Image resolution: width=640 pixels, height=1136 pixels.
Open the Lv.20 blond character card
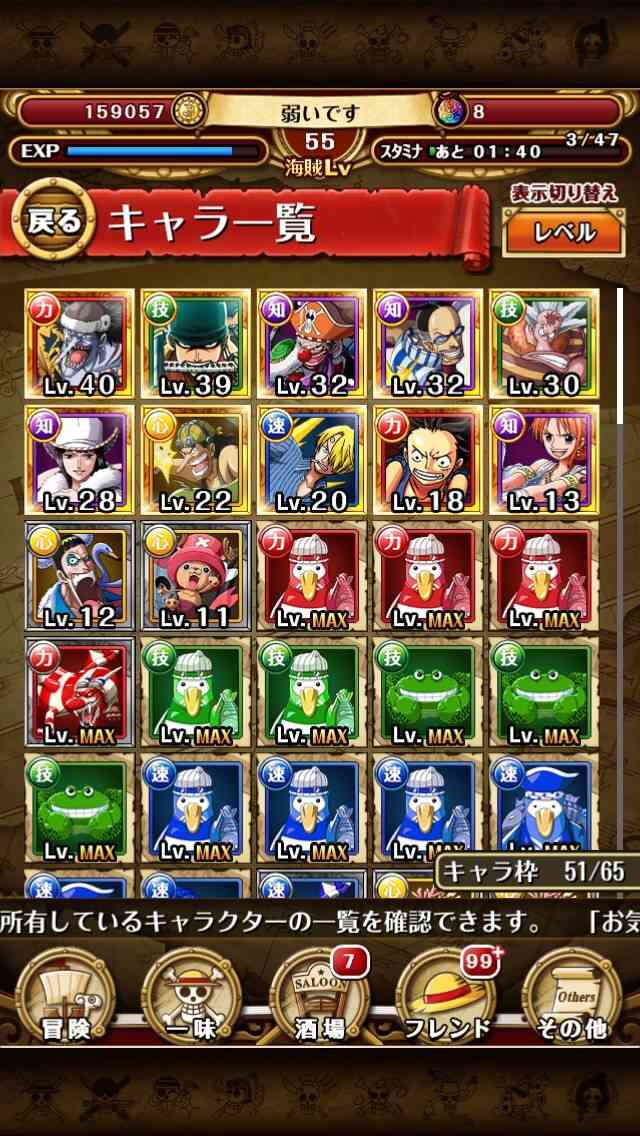(x=312, y=459)
